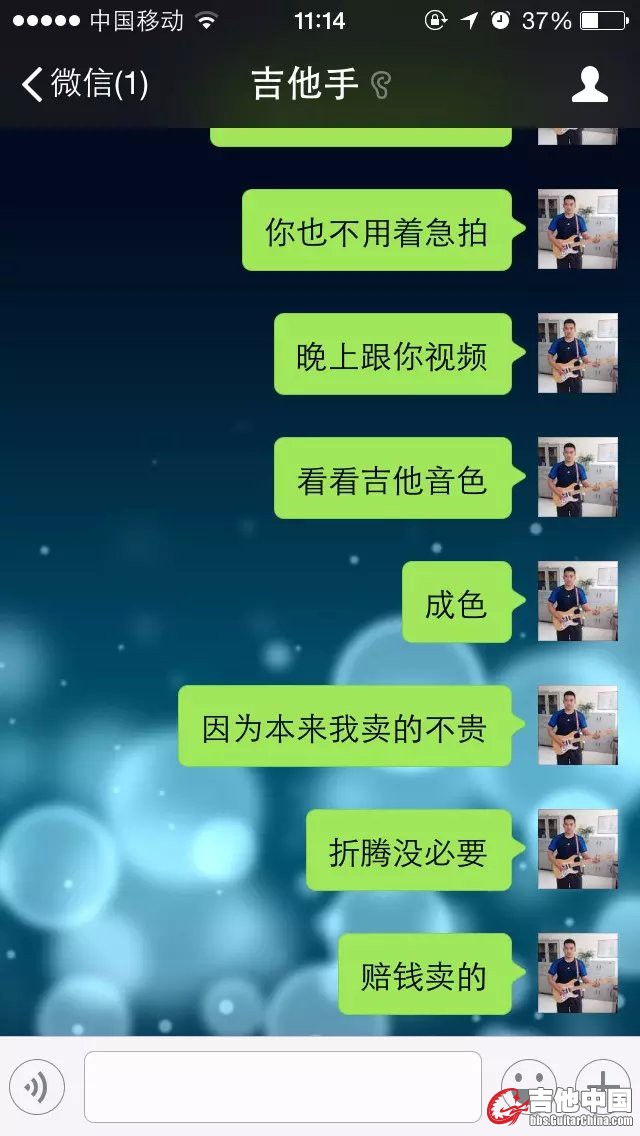The height and width of the screenshot is (1136, 640).
Task: Go back to the 微信 chat list
Action: pos(84,84)
